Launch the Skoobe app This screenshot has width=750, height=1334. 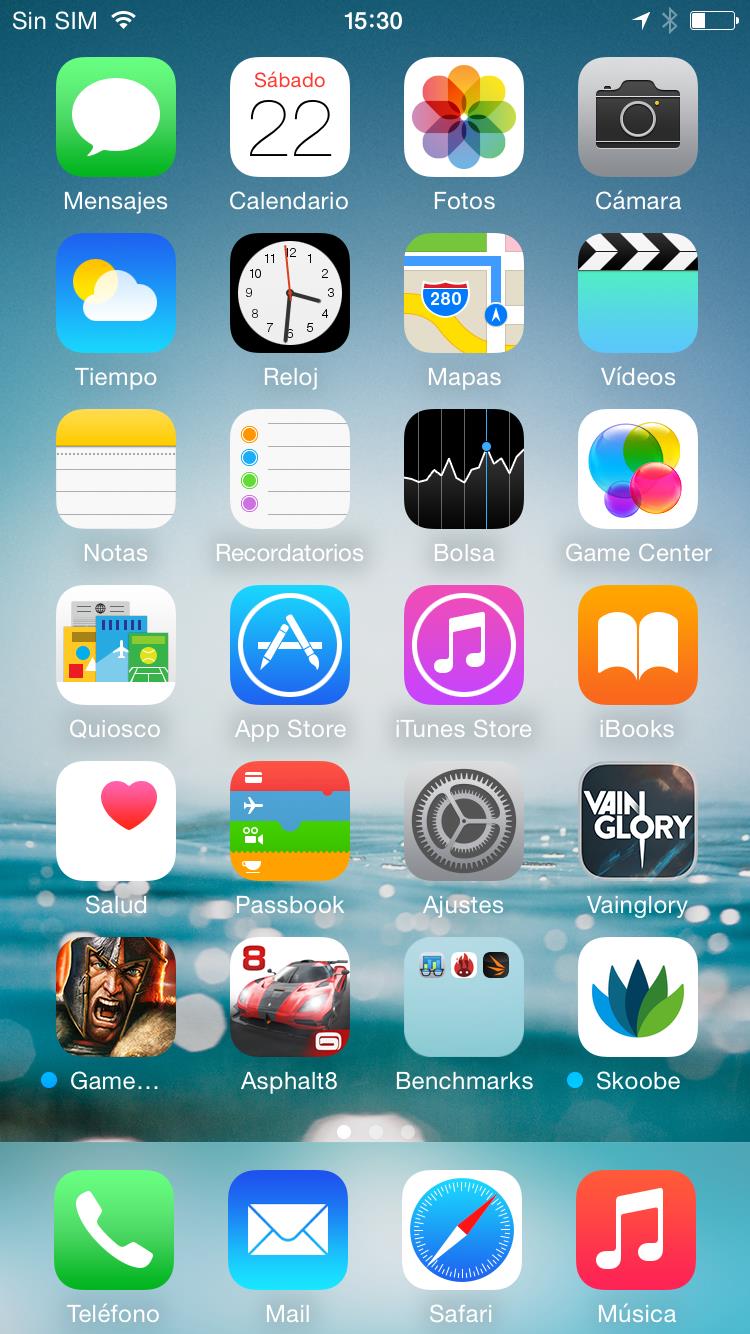point(638,997)
